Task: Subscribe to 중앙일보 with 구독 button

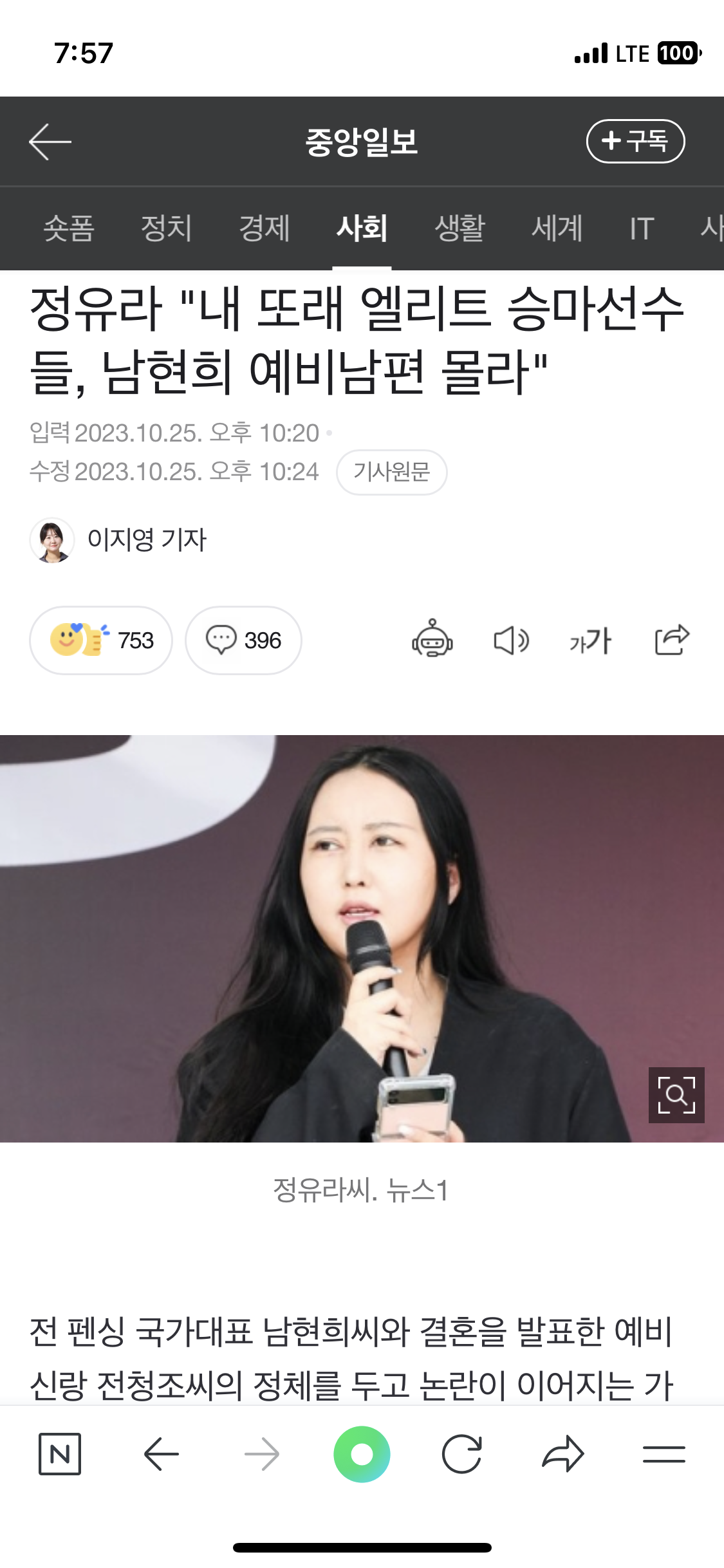Action: click(x=635, y=141)
